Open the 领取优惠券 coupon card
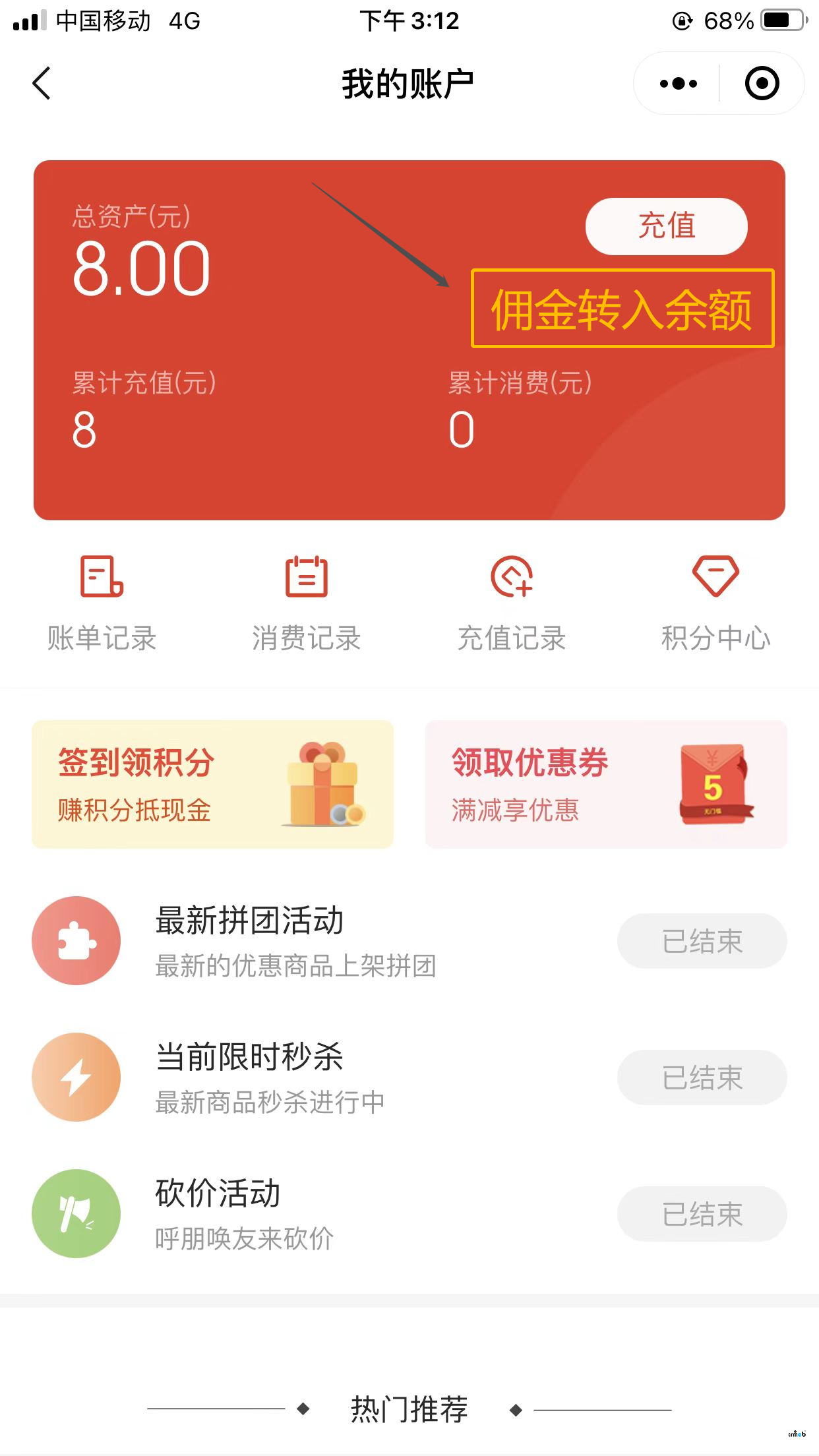This screenshot has height=1456, width=819. (x=606, y=784)
